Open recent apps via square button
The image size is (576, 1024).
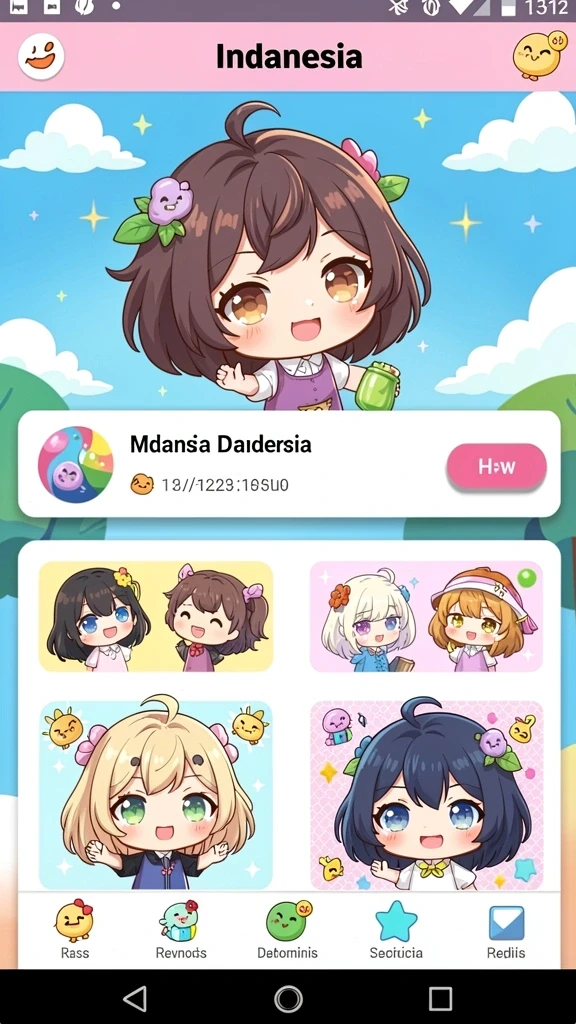click(x=440, y=999)
